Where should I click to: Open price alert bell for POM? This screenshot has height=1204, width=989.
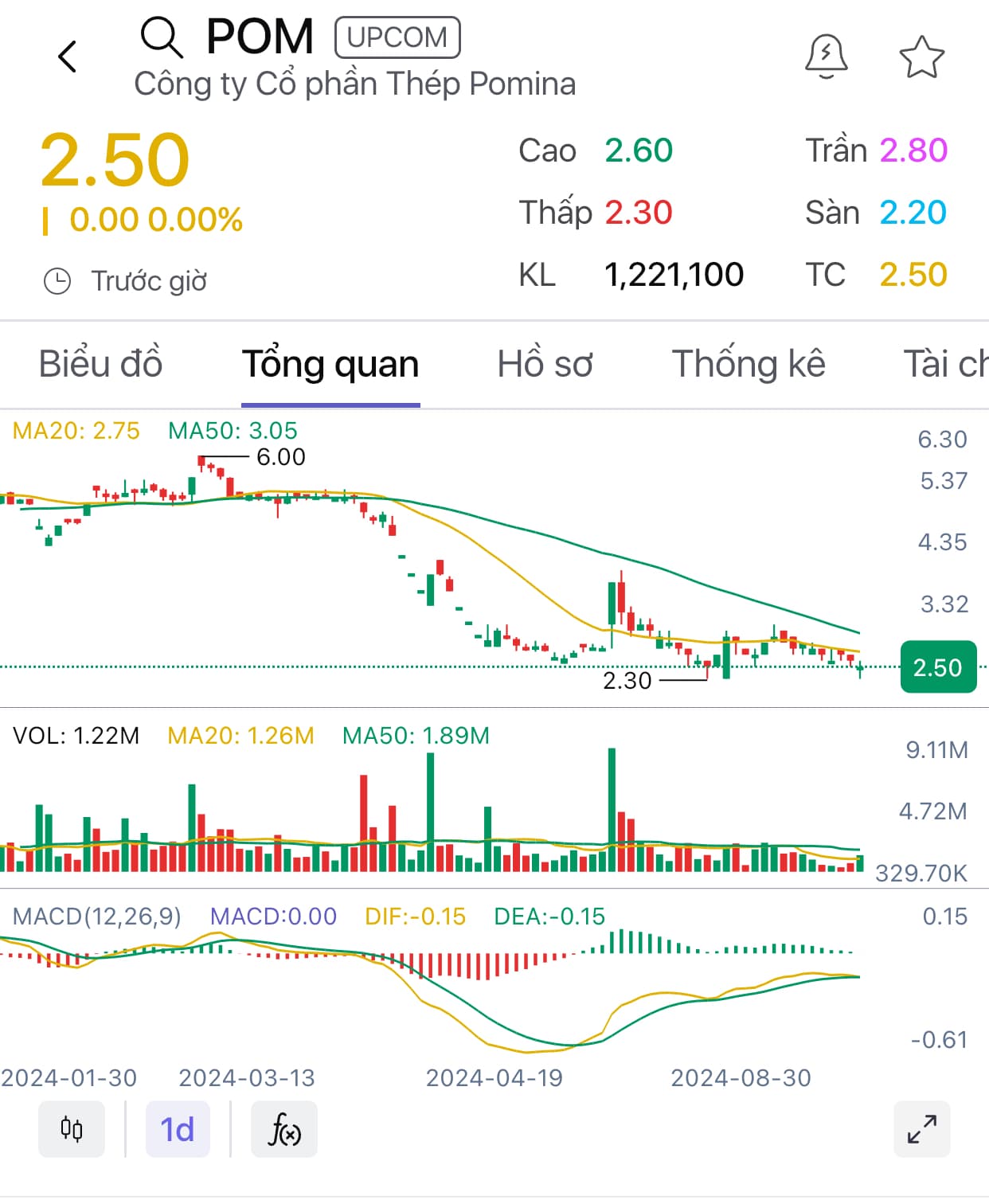click(826, 57)
